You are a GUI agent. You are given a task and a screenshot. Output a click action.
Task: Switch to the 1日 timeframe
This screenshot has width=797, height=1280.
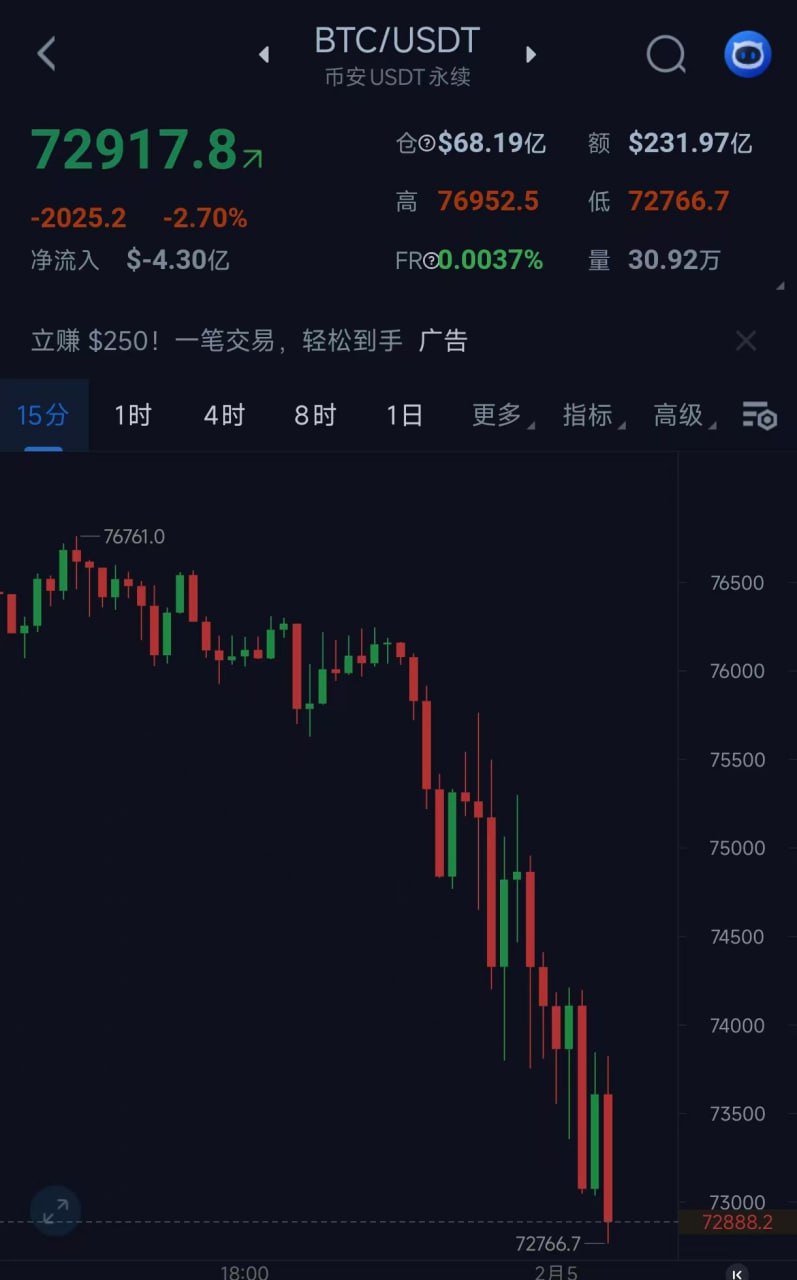click(404, 415)
